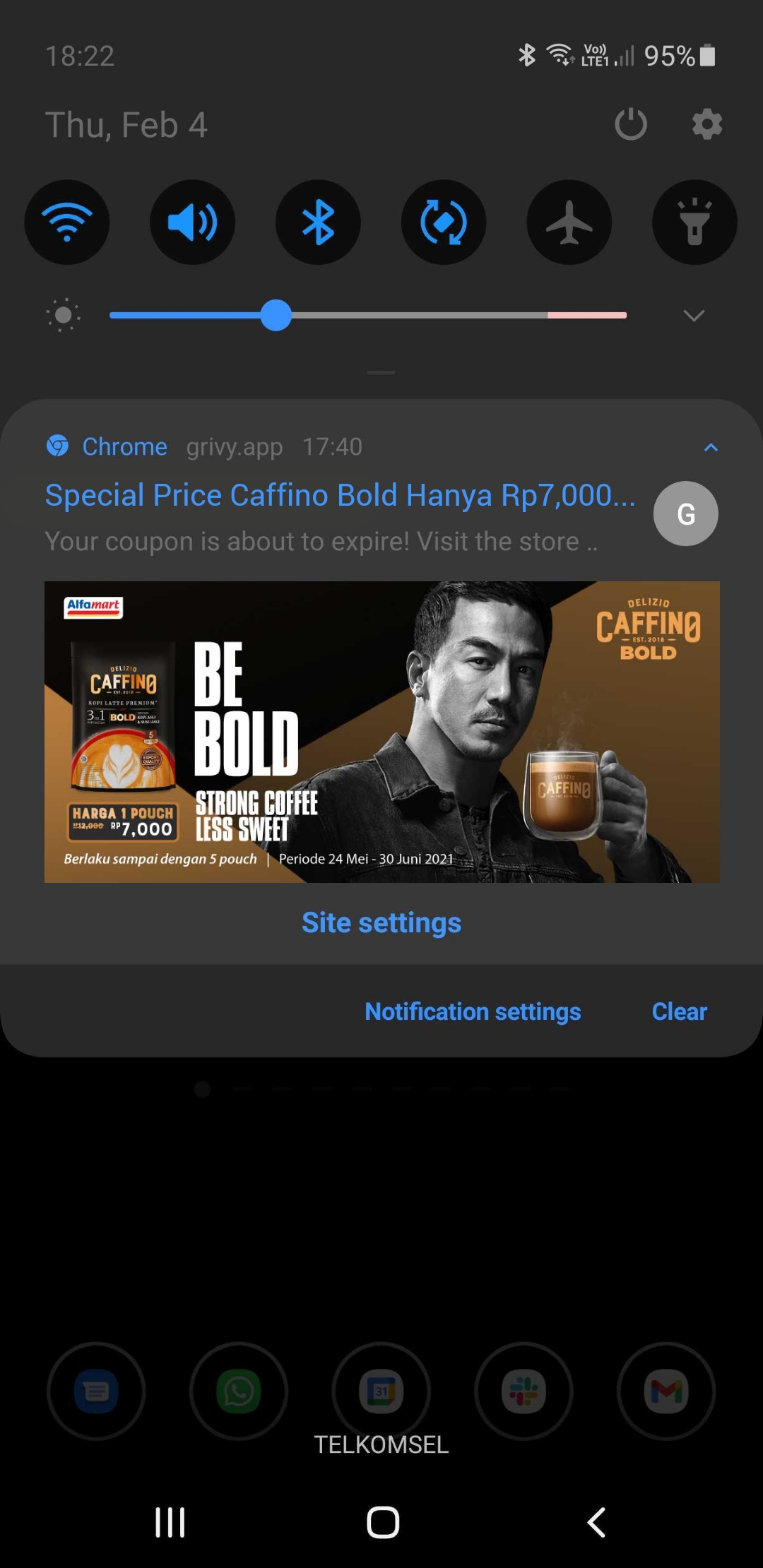
Task: Toggle sound mode quick setting
Action: 192,222
